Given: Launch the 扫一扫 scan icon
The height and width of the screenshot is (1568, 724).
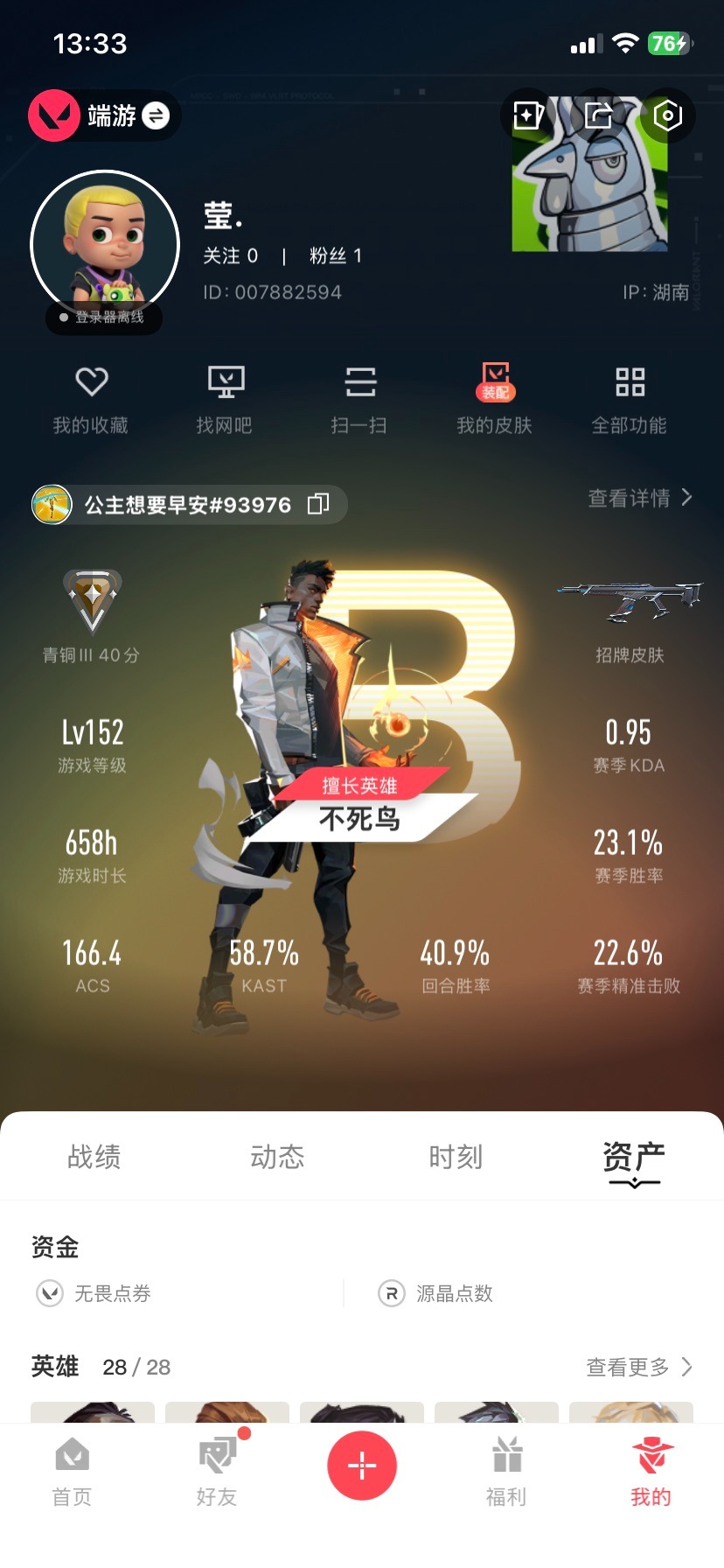Looking at the screenshot, I should (x=361, y=399).
